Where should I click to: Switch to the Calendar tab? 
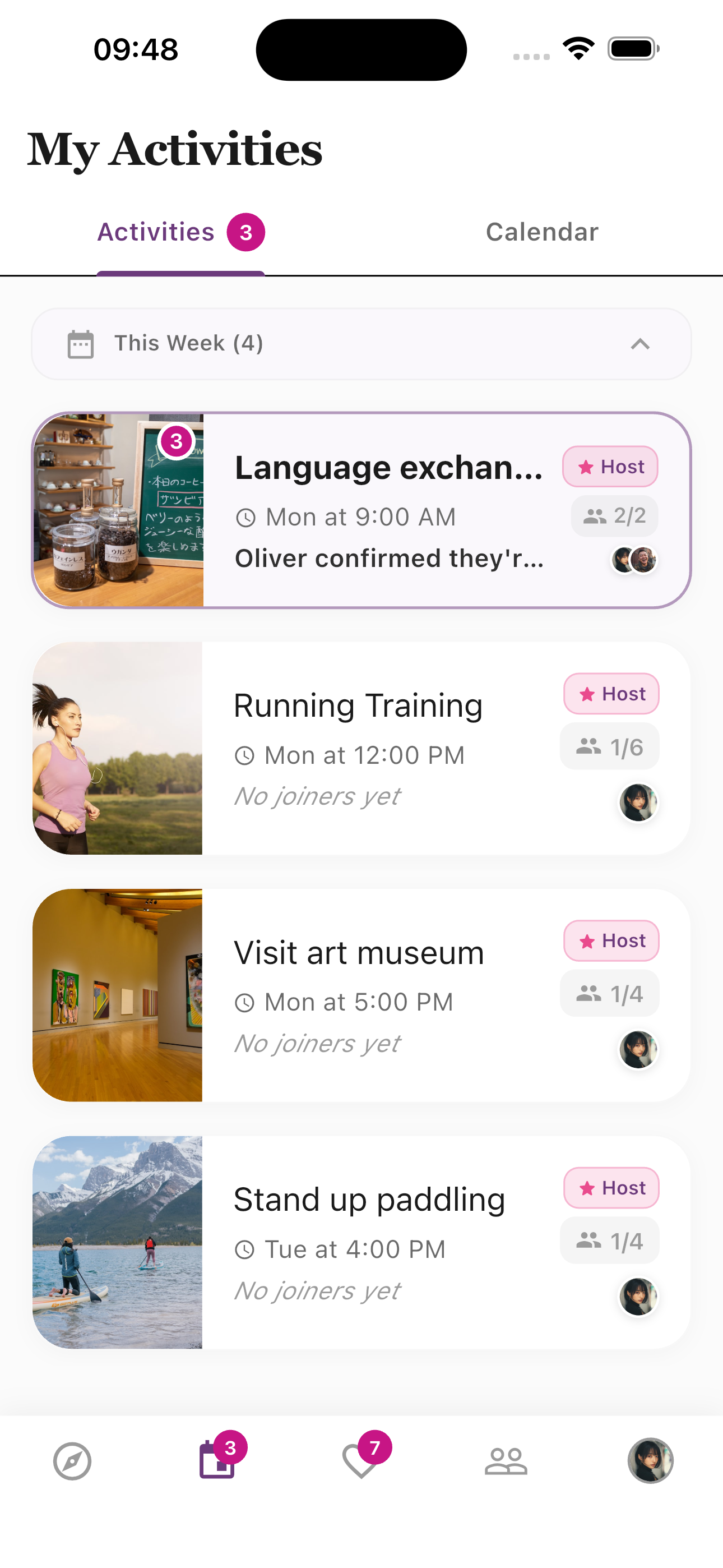541,232
